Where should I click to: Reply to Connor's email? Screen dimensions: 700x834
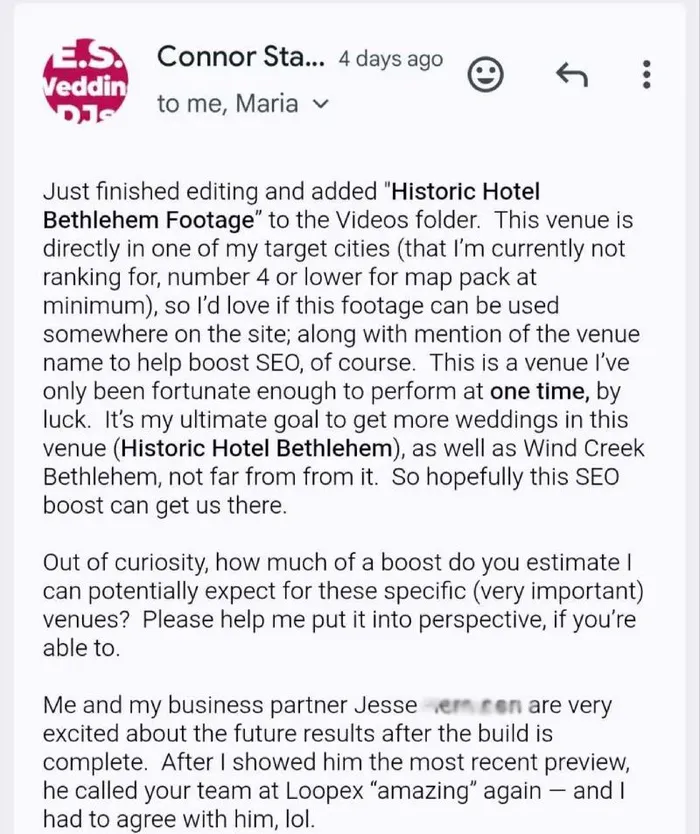[572, 74]
